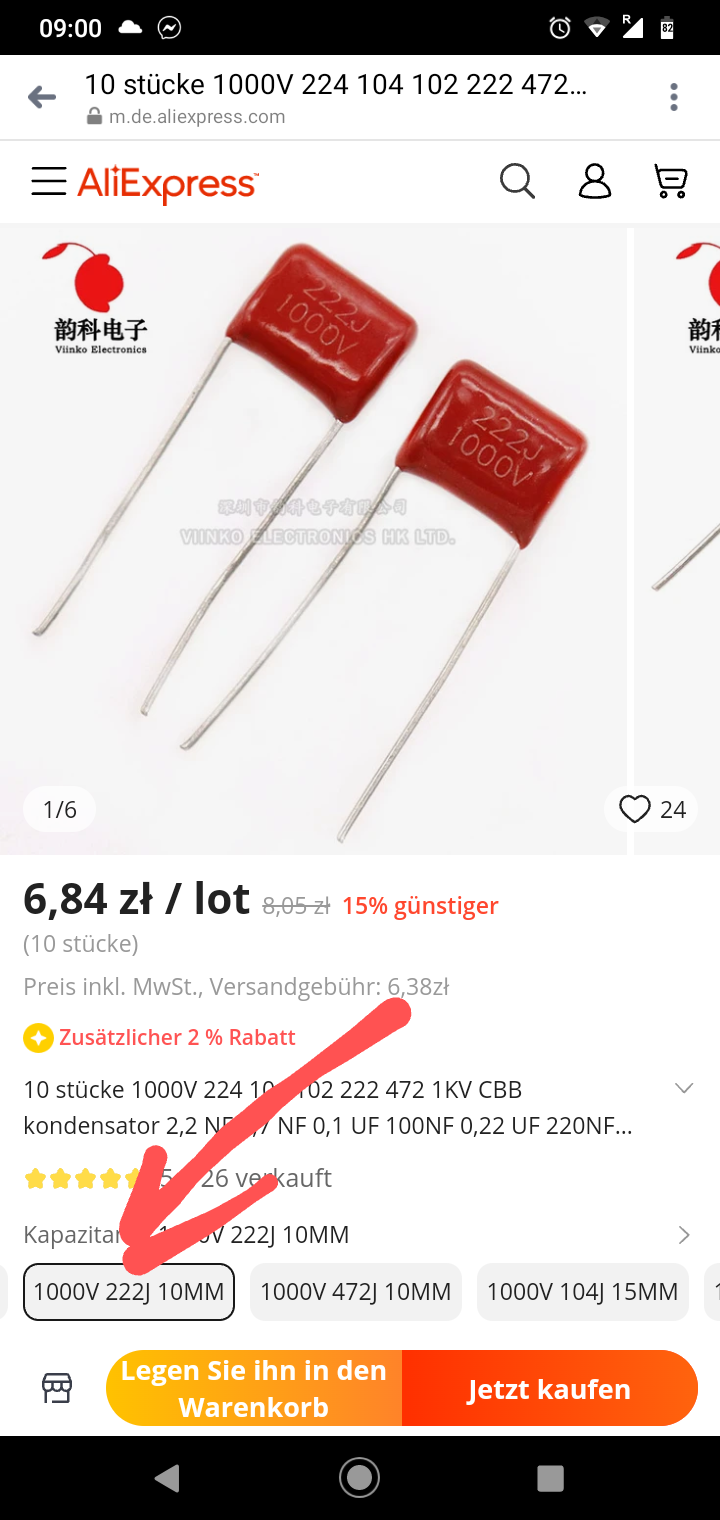This screenshot has height=1520, width=720.
Task: Open the browser overflow menu
Action: tap(674, 97)
